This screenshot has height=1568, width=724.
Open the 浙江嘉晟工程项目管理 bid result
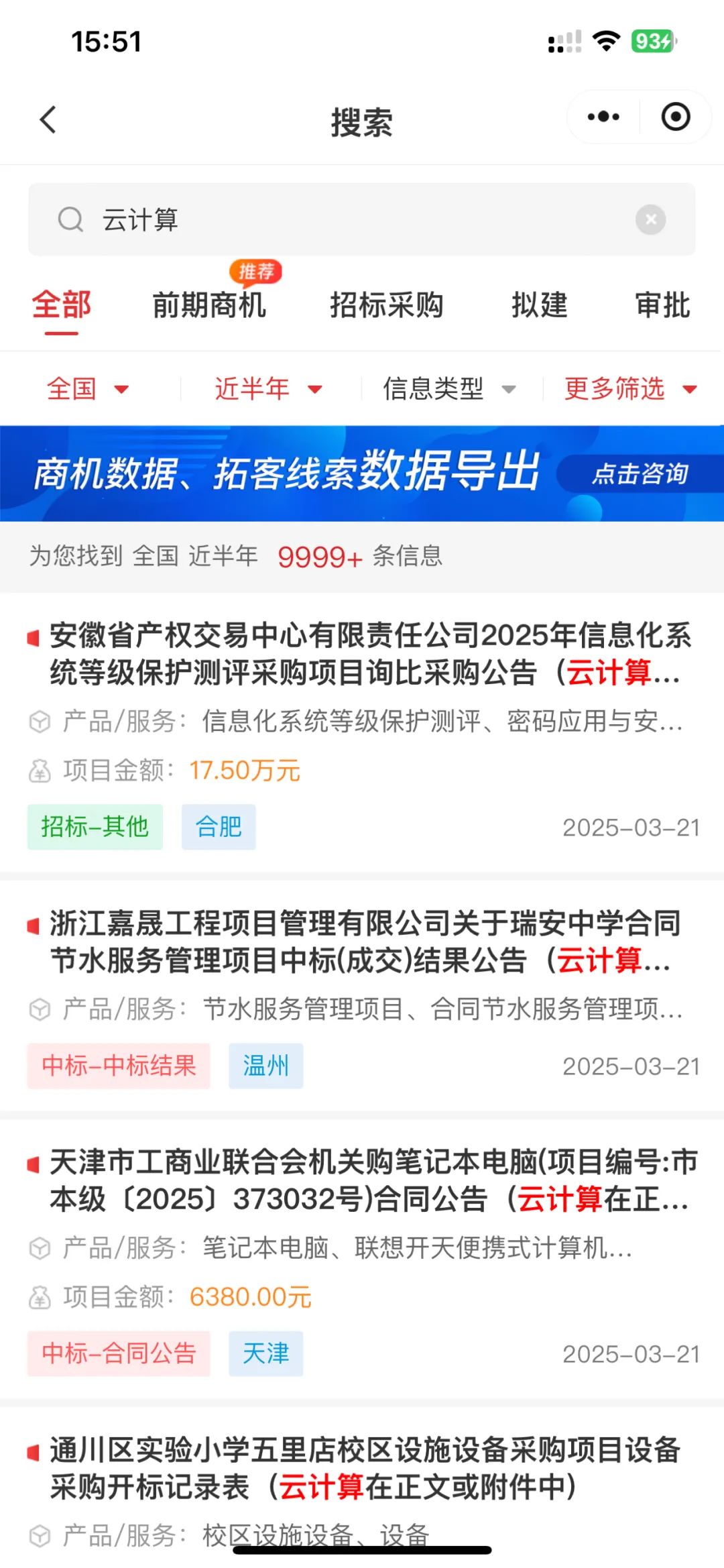362,996
